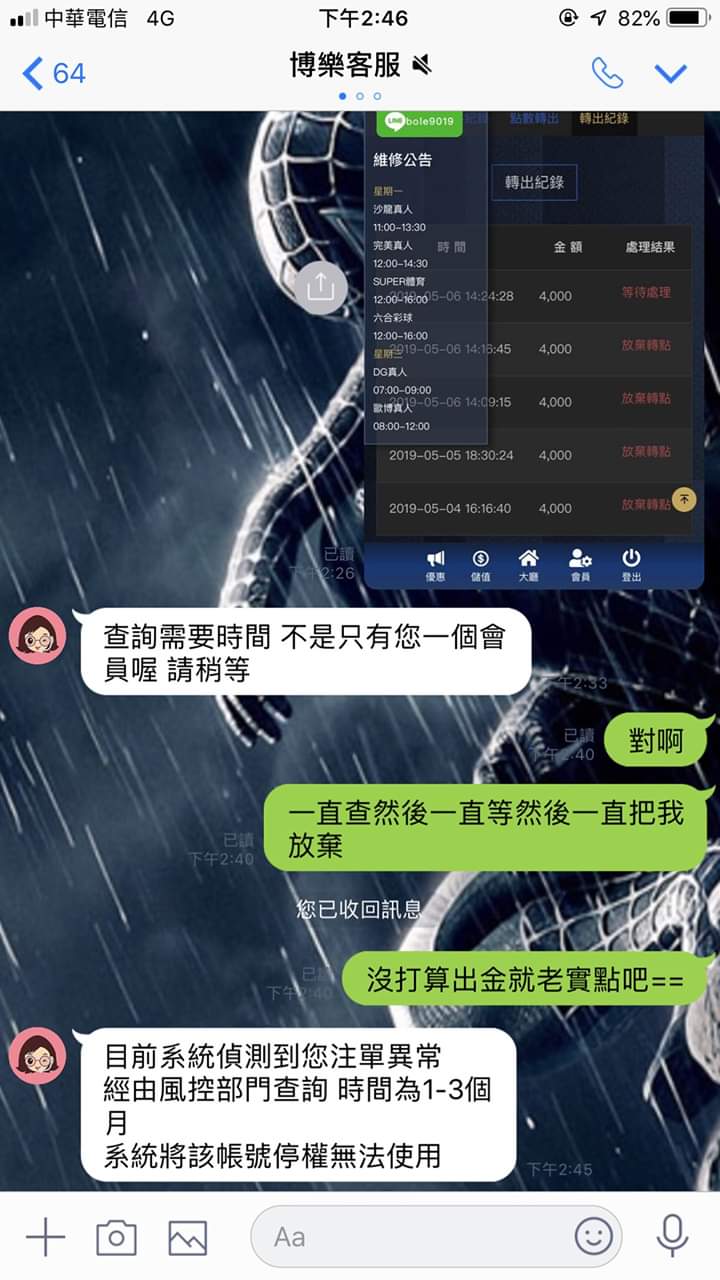Expand the chat options dropdown arrow
The width and height of the screenshot is (720, 1280).
[x=670, y=73]
